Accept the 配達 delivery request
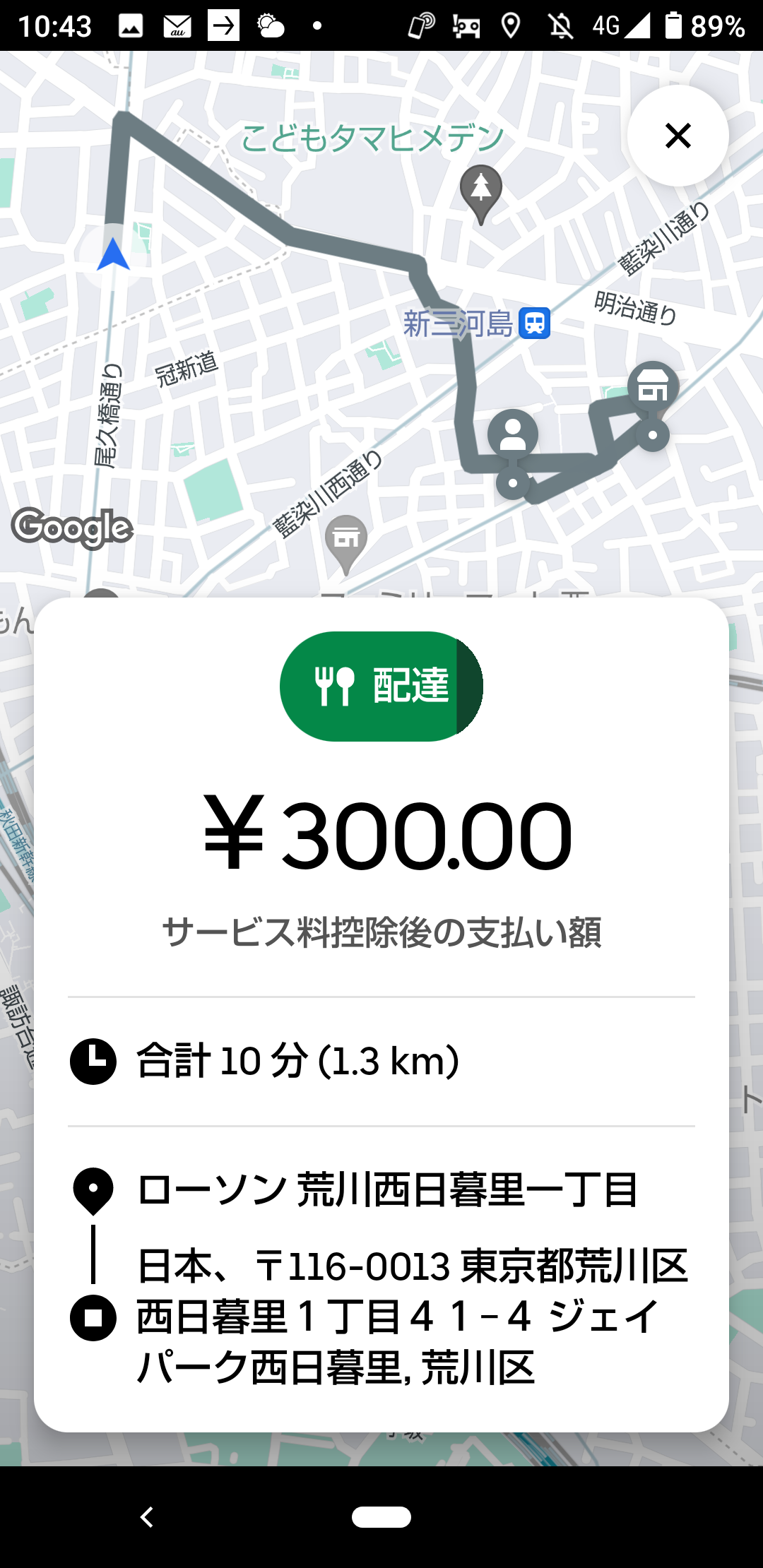The image size is (763, 1568). click(x=381, y=686)
